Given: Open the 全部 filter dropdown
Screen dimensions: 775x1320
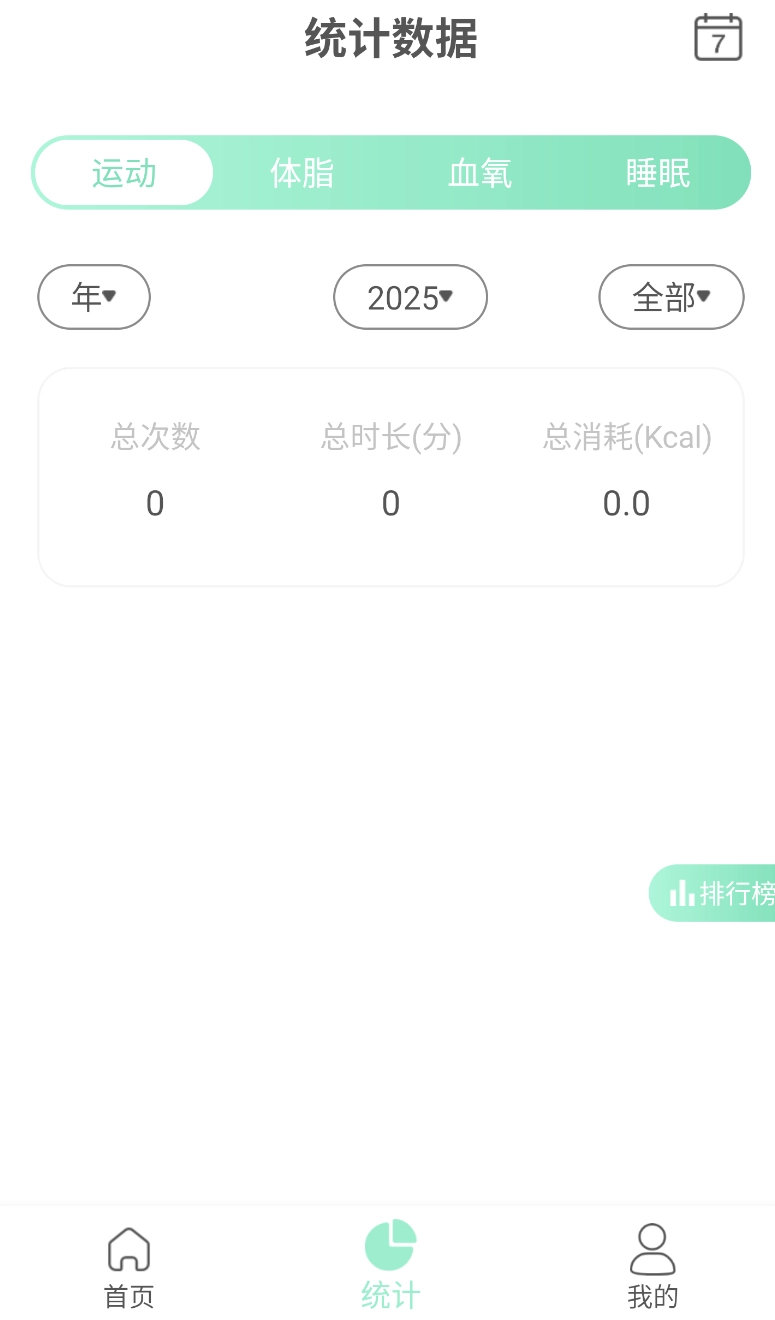Looking at the screenshot, I should [x=671, y=297].
